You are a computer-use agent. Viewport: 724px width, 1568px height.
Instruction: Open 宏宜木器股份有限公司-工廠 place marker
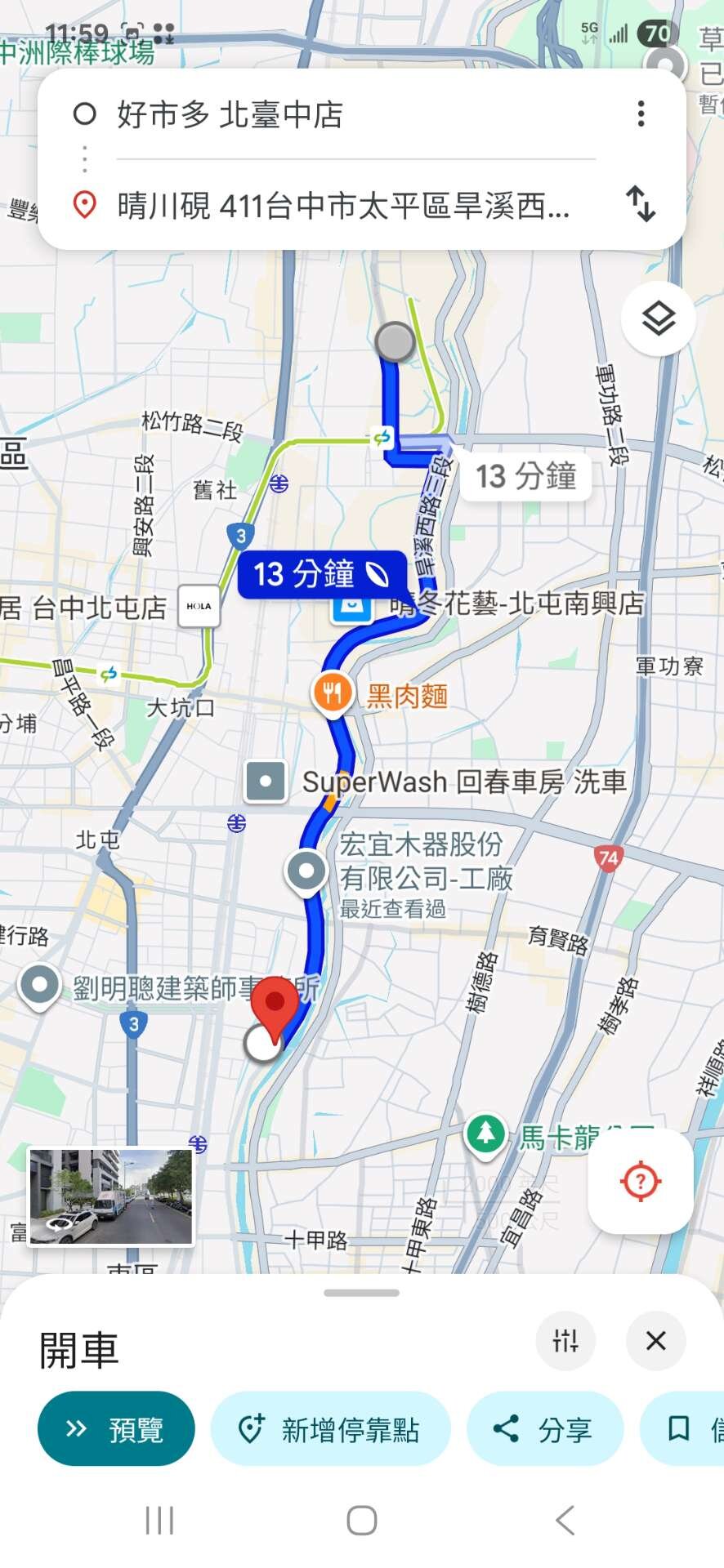click(307, 873)
